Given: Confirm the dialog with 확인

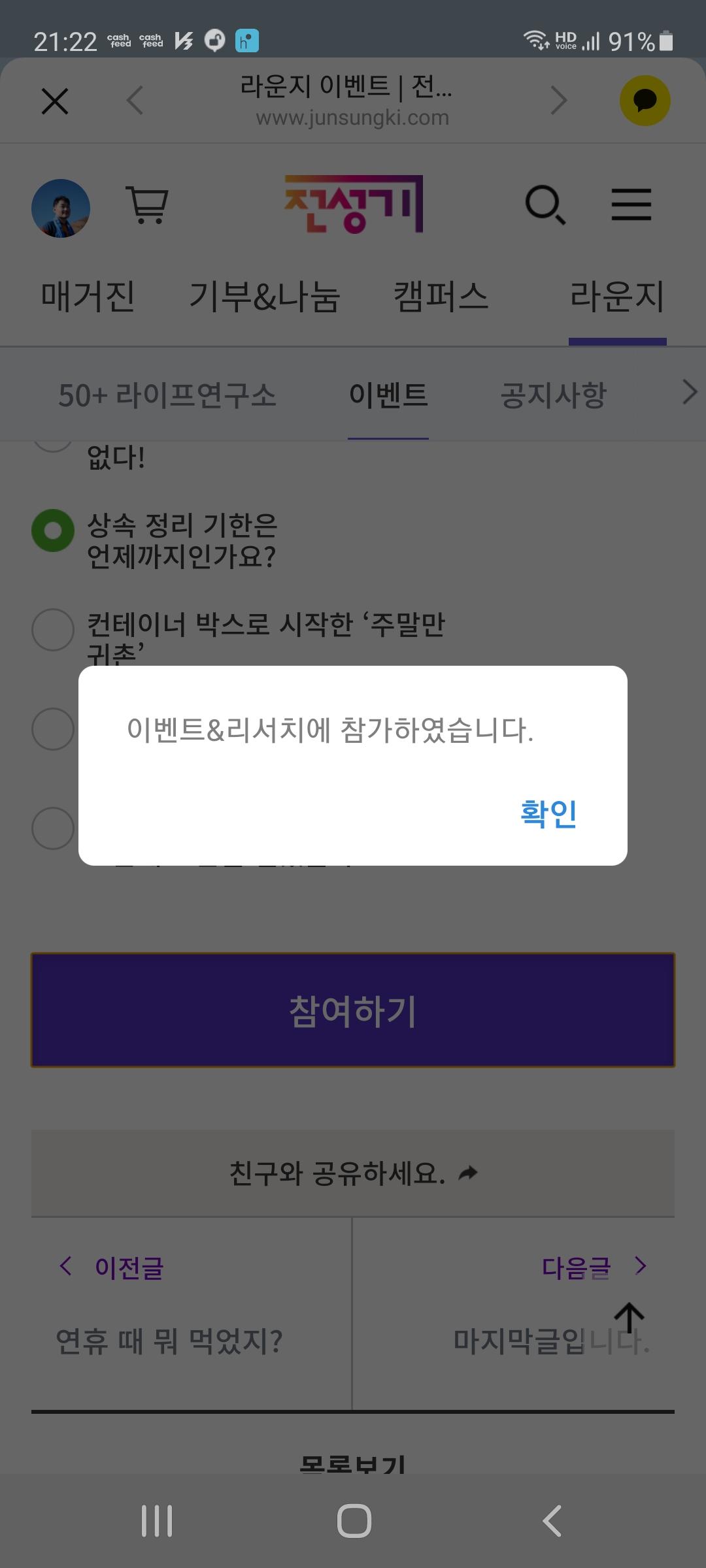Looking at the screenshot, I should 548,813.
